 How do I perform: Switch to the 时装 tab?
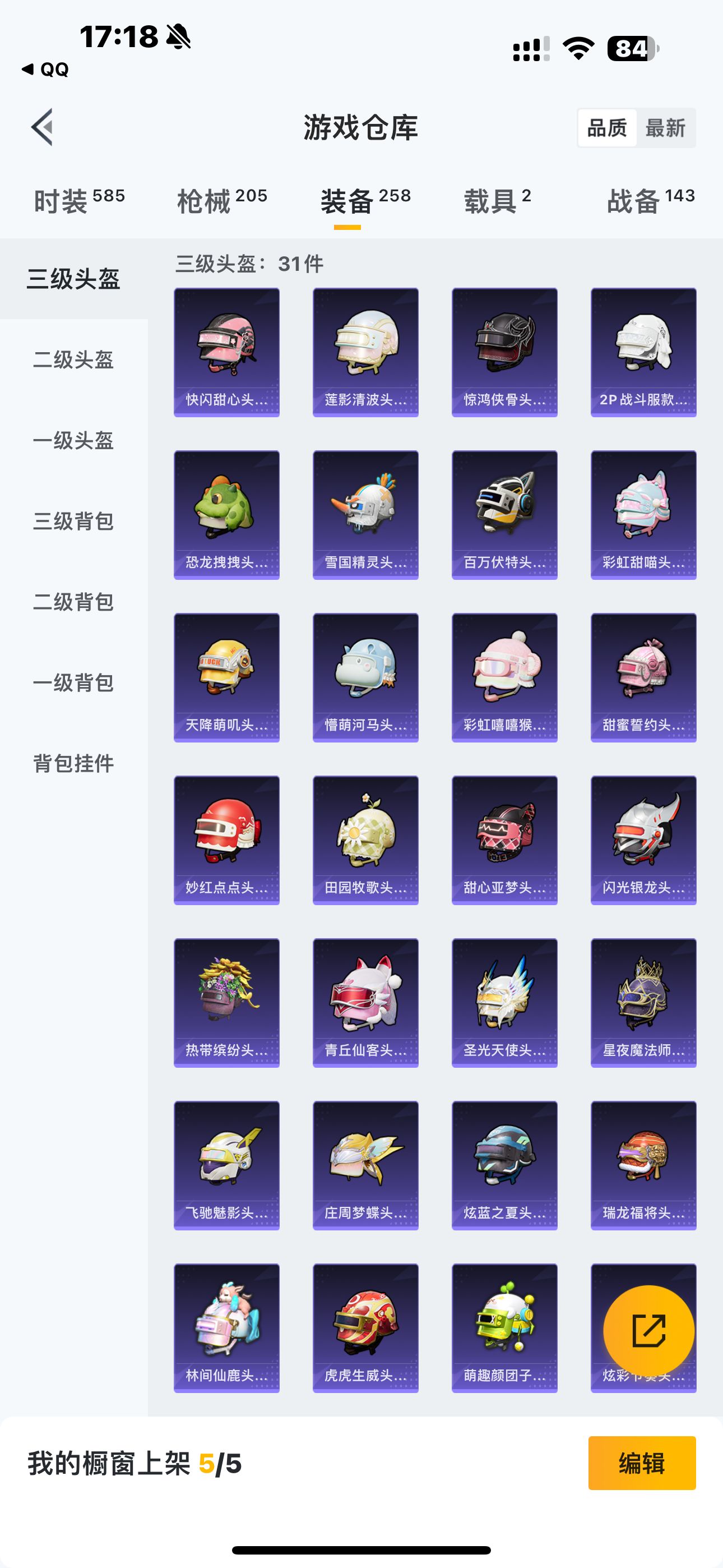79,201
